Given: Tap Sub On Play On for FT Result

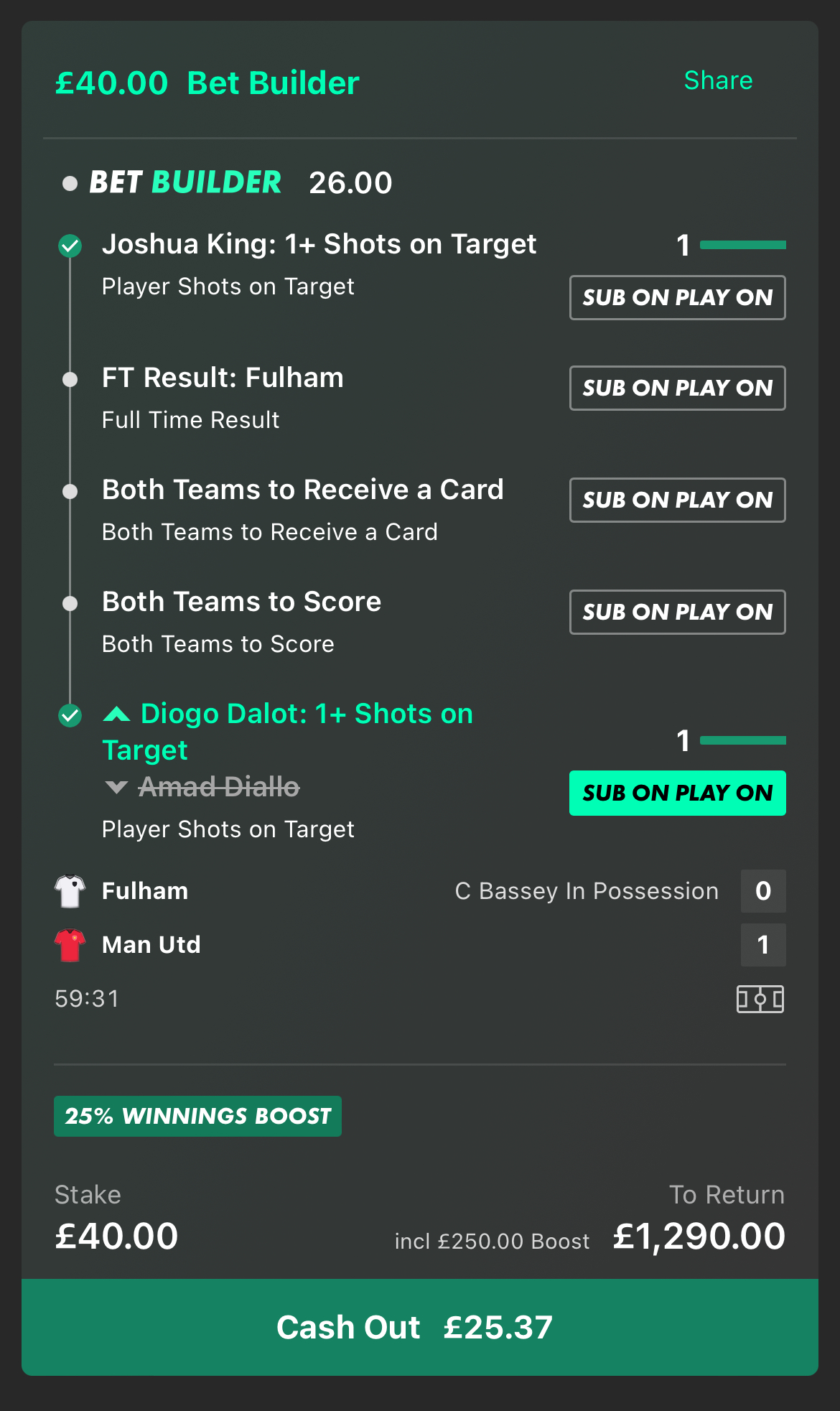Looking at the screenshot, I should pyautogui.click(x=678, y=388).
